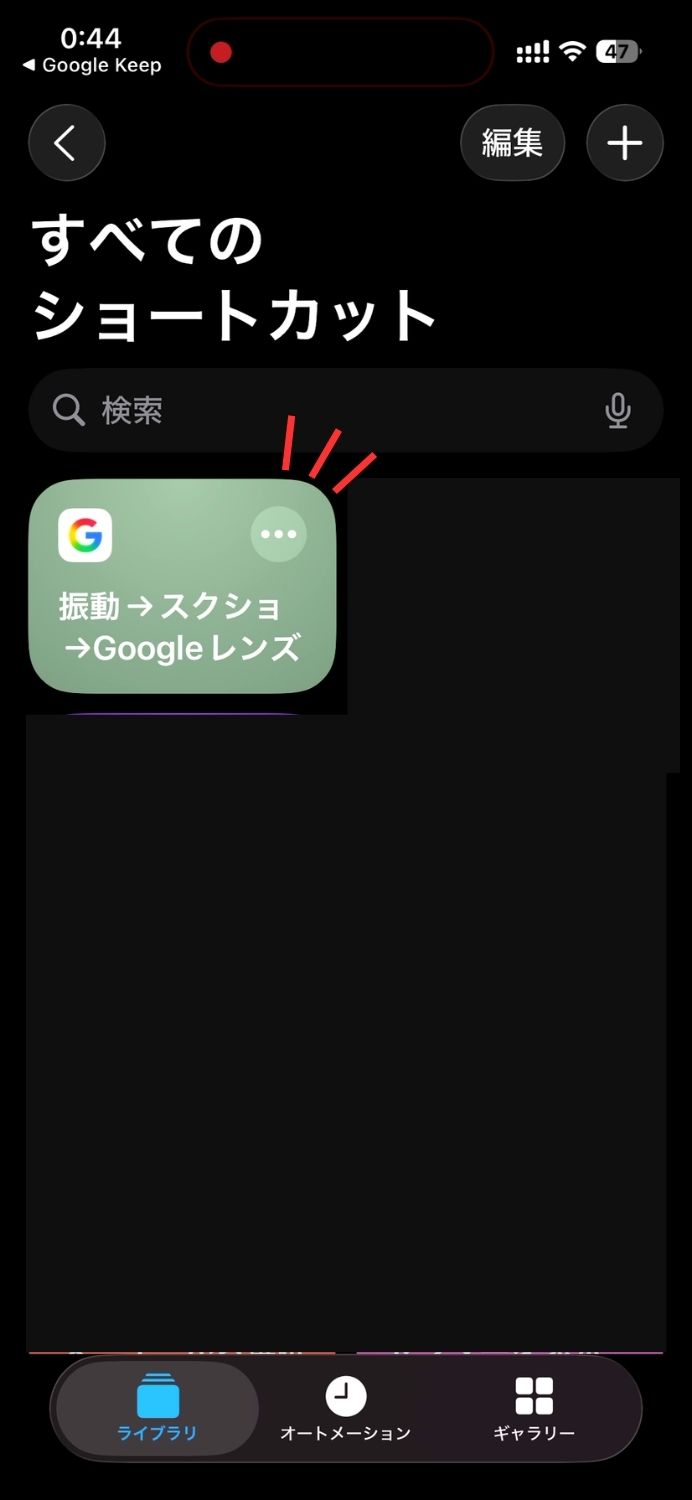
Task: Return to Google Keep from the status bar
Action: 92,66
